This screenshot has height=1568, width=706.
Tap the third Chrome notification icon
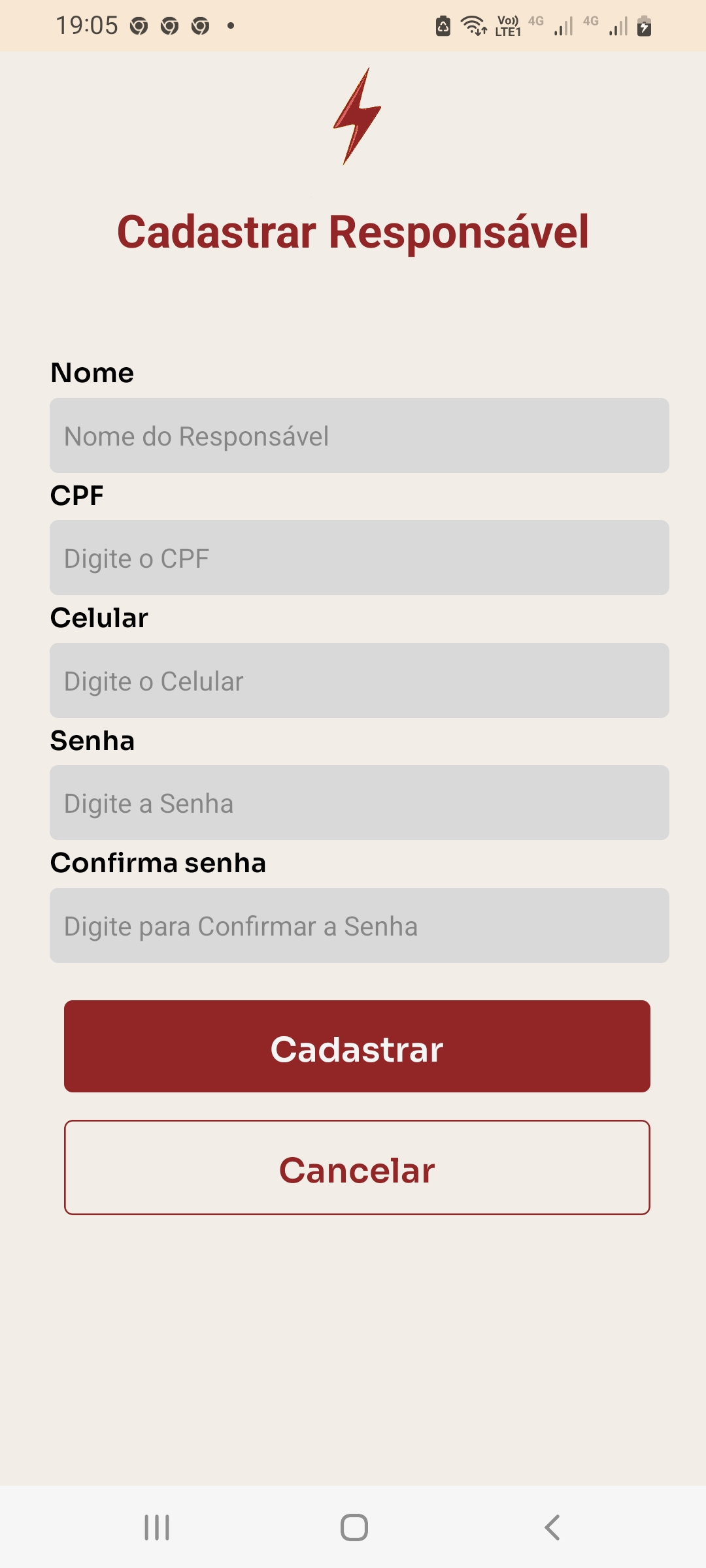pyautogui.click(x=200, y=26)
